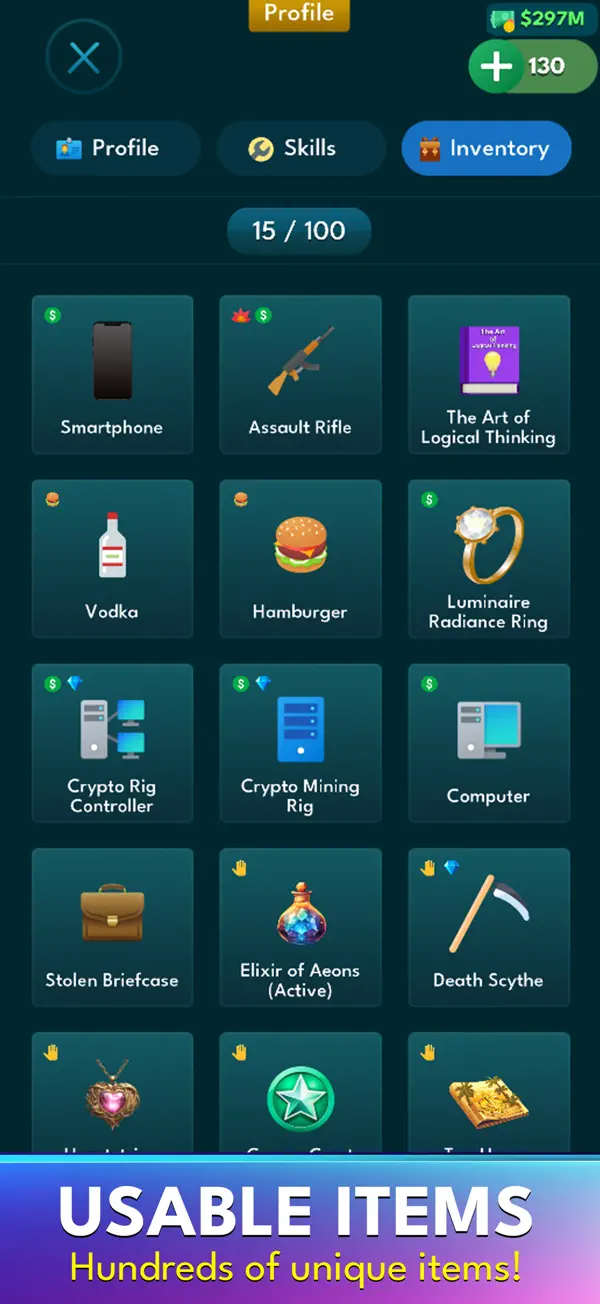Viewport: 600px width, 1304px height.
Task: Select the Inventory tab
Action: (486, 149)
